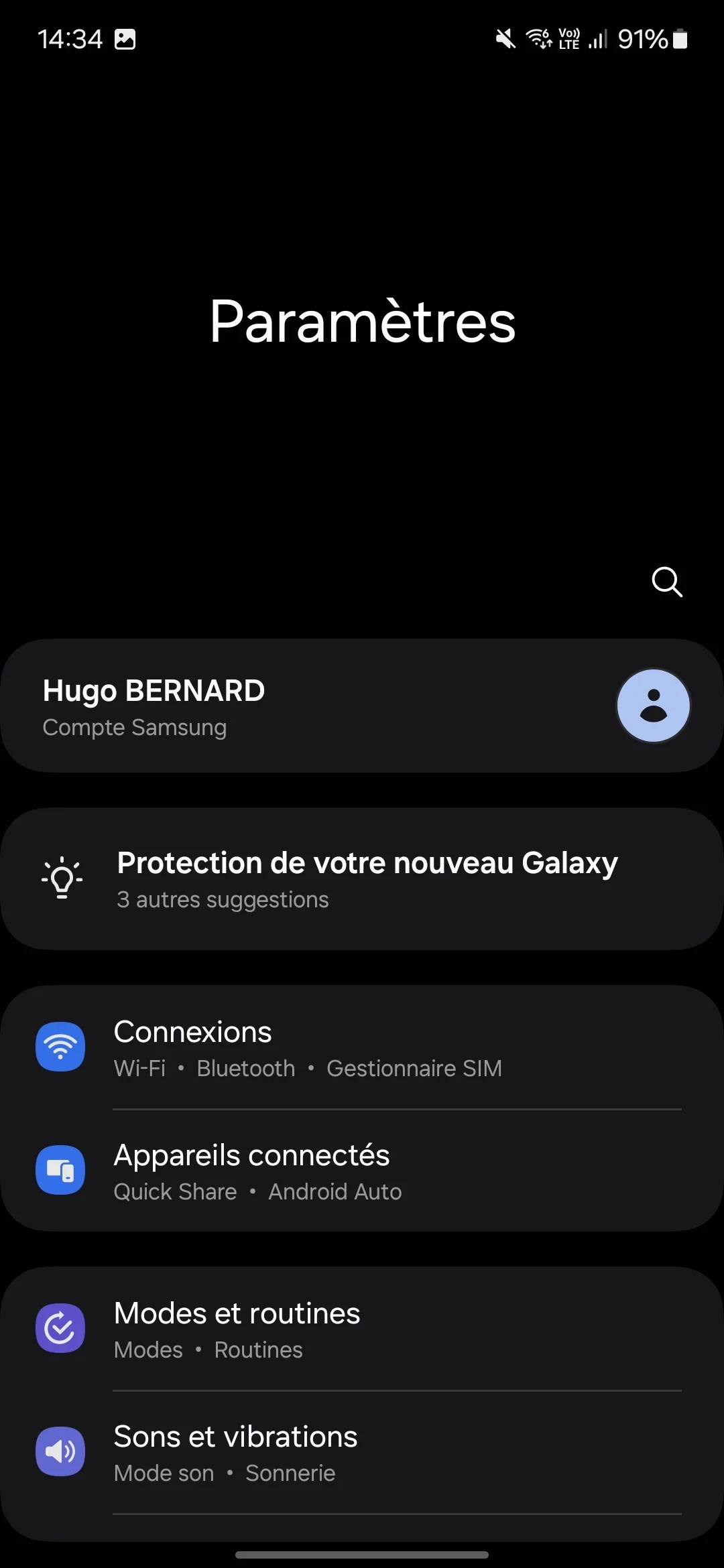Open Settings search with the magnifier icon
Image resolution: width=724 pixels, height=1568 pixels.
pos(667,582)
